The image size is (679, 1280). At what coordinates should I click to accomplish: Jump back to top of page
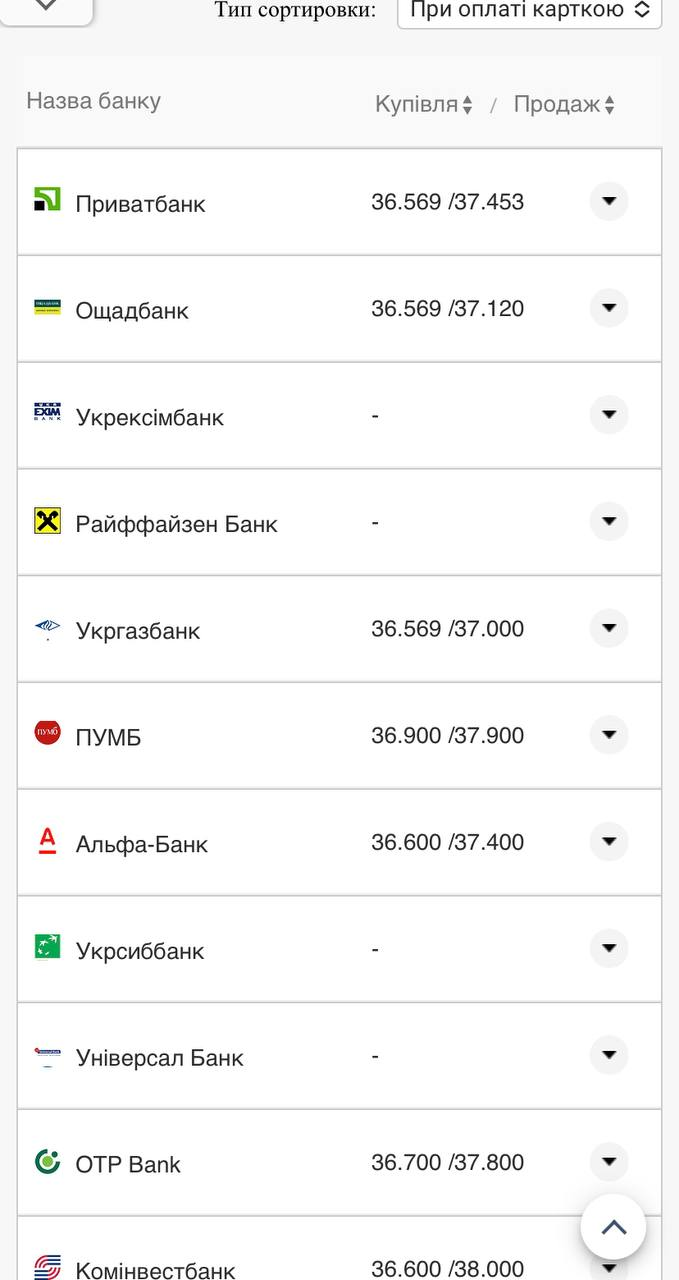[613, 1227]
